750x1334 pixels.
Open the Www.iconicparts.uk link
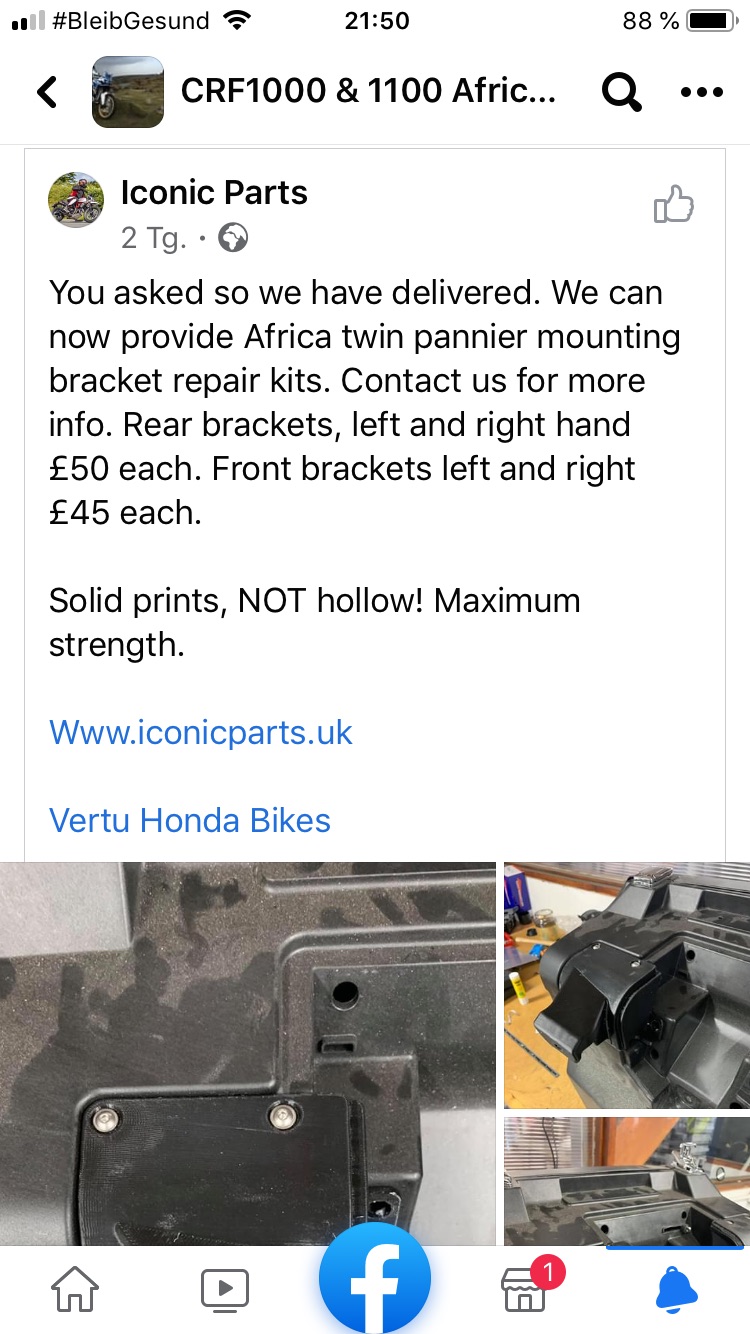(x=201, y=732)
